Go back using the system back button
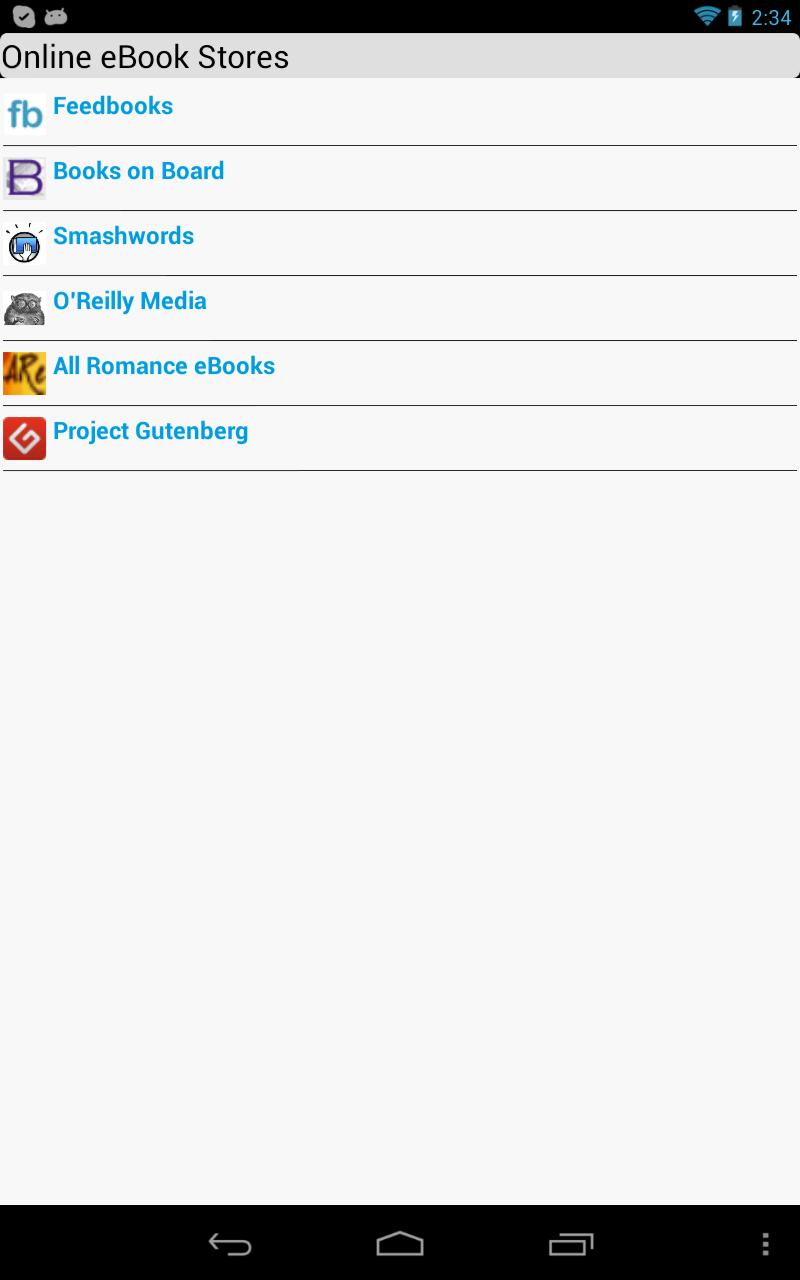Image resolution: width=800 pixels, height=1280 pixels. pos(230,1244)
